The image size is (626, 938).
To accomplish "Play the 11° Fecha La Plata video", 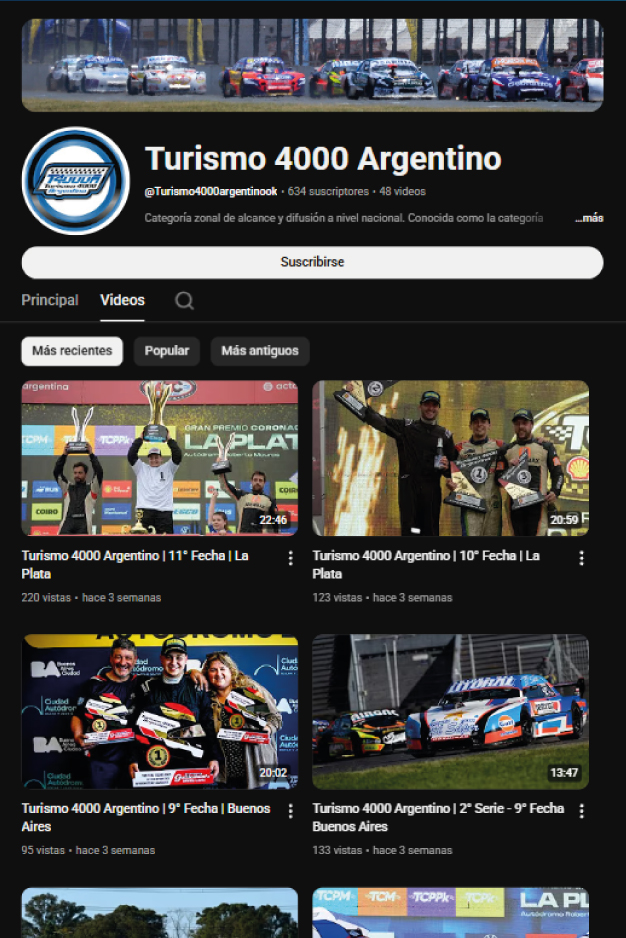I will tap(160, 458).
